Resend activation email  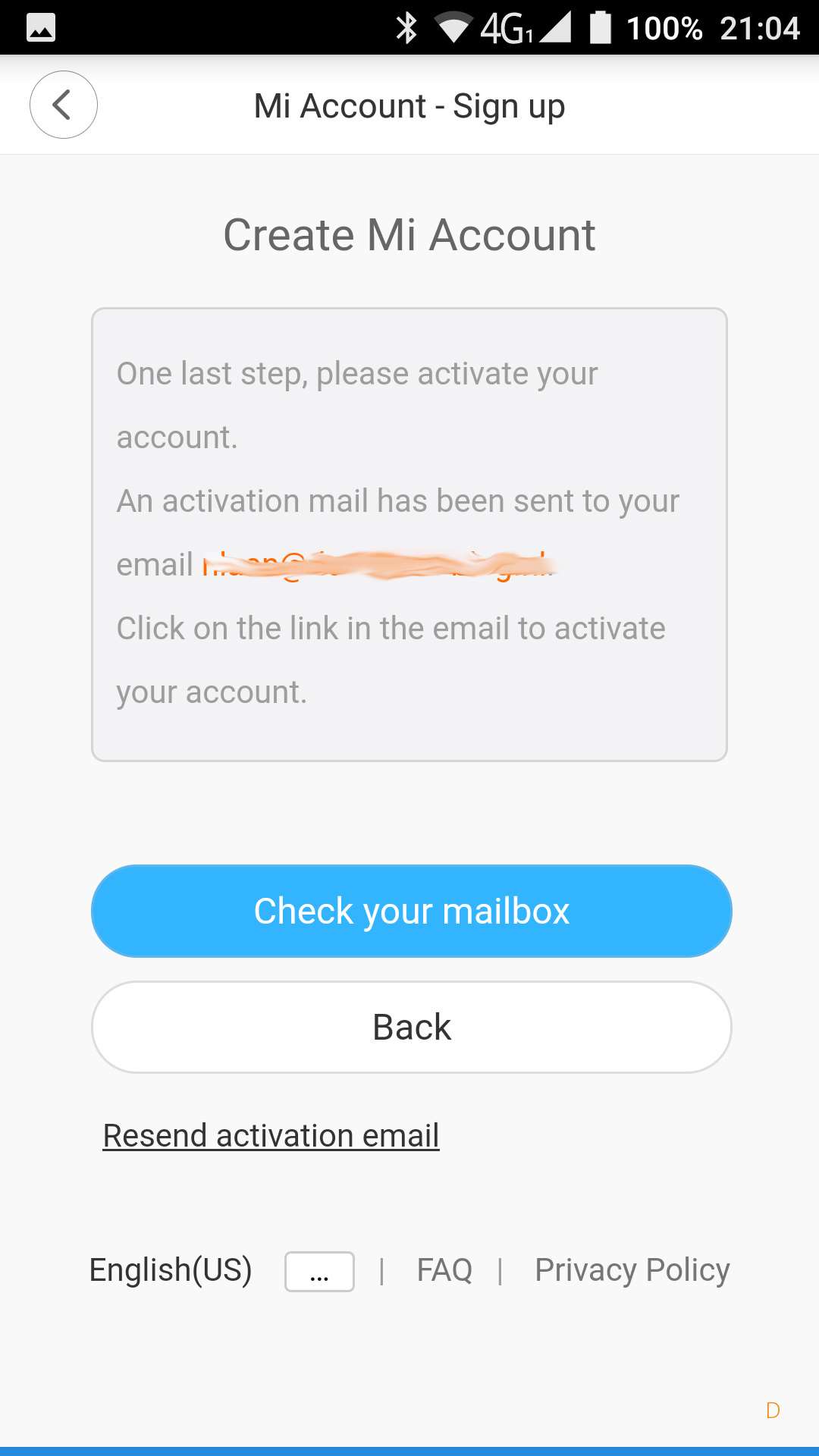[271, 1135]
